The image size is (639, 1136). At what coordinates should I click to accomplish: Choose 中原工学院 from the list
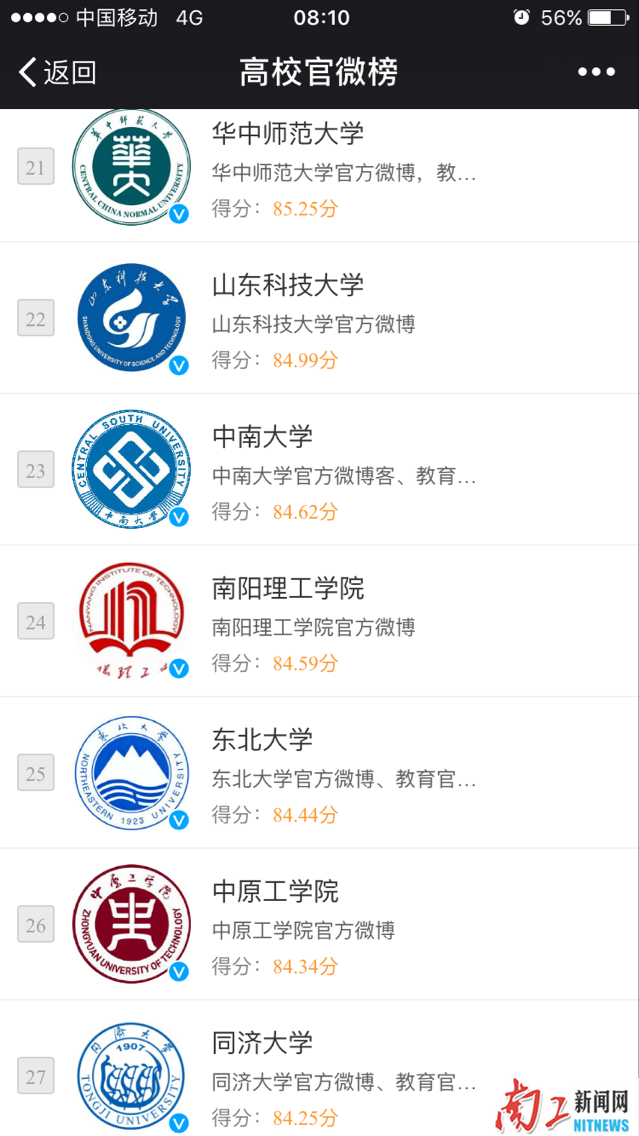276,891
